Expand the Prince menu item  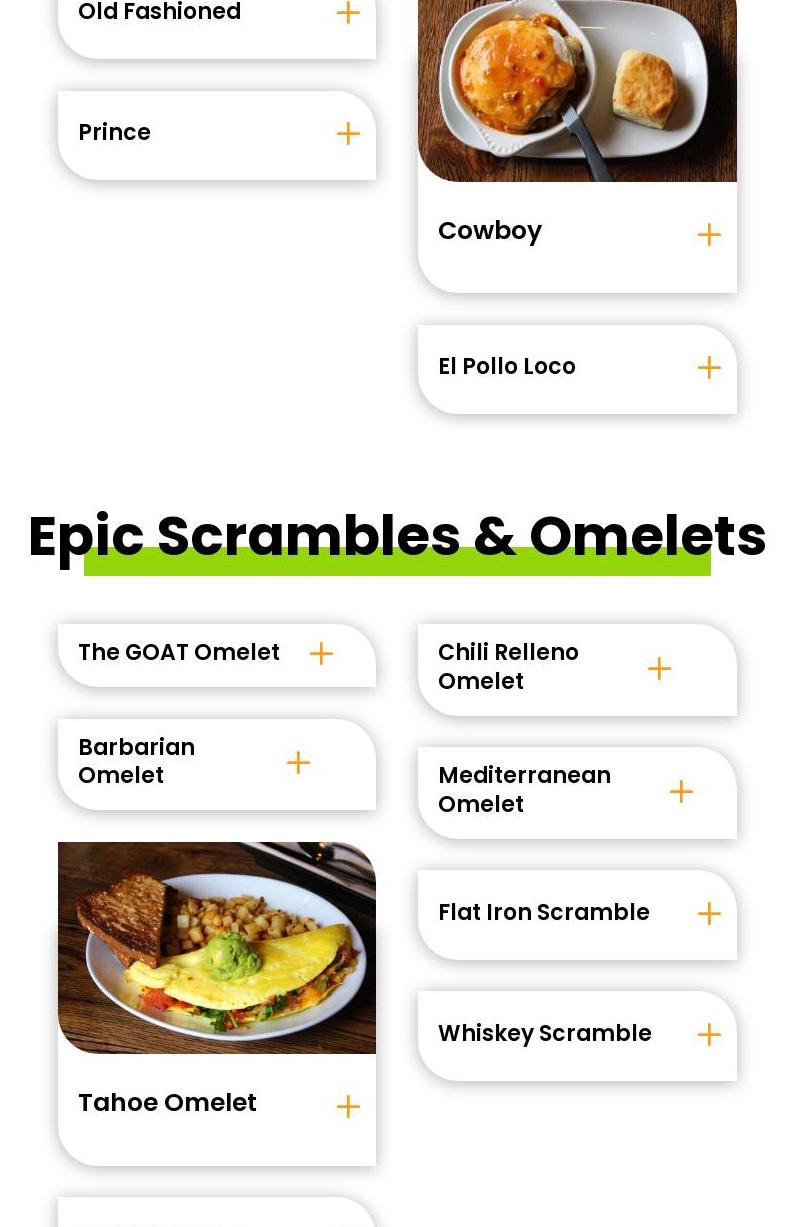348,134
